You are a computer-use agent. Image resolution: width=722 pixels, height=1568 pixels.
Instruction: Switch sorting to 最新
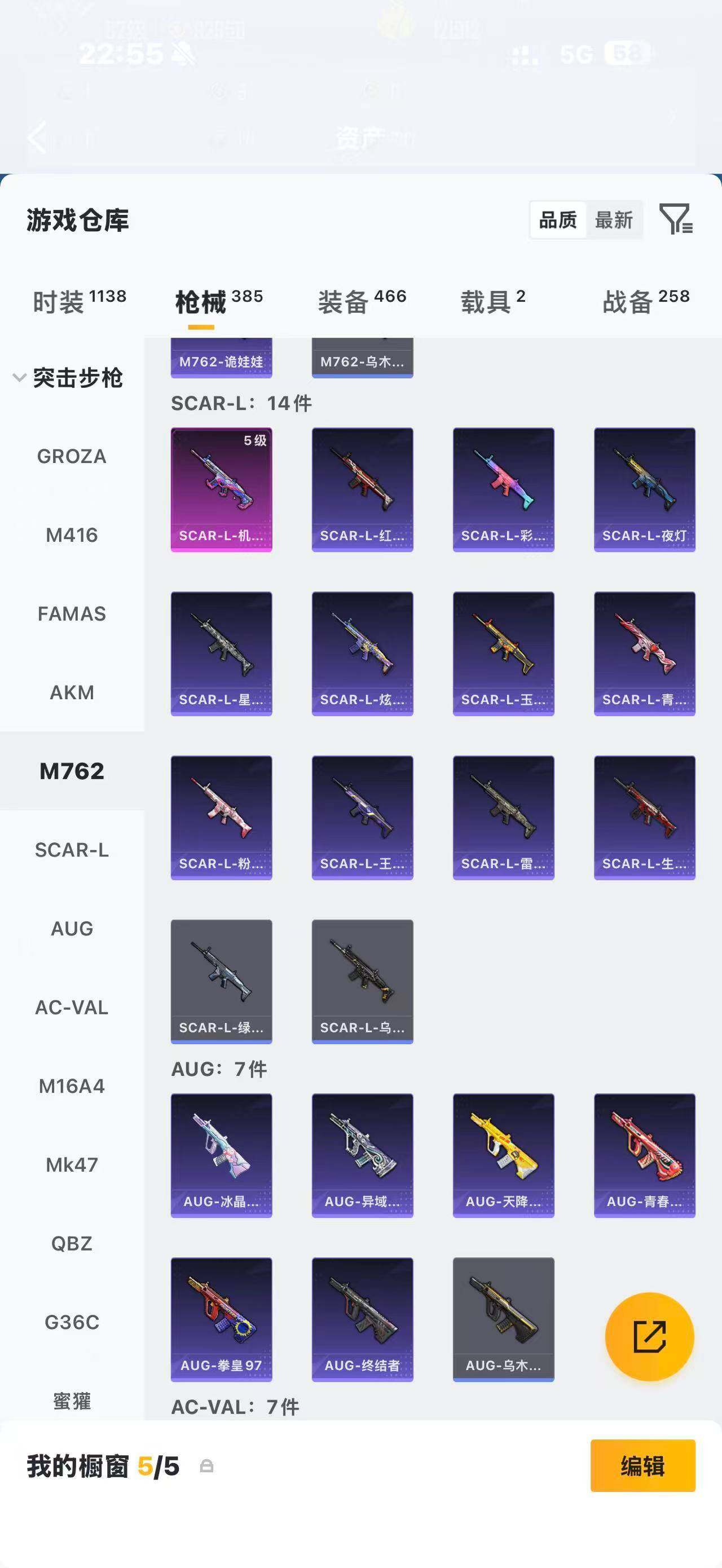(614, 220)
